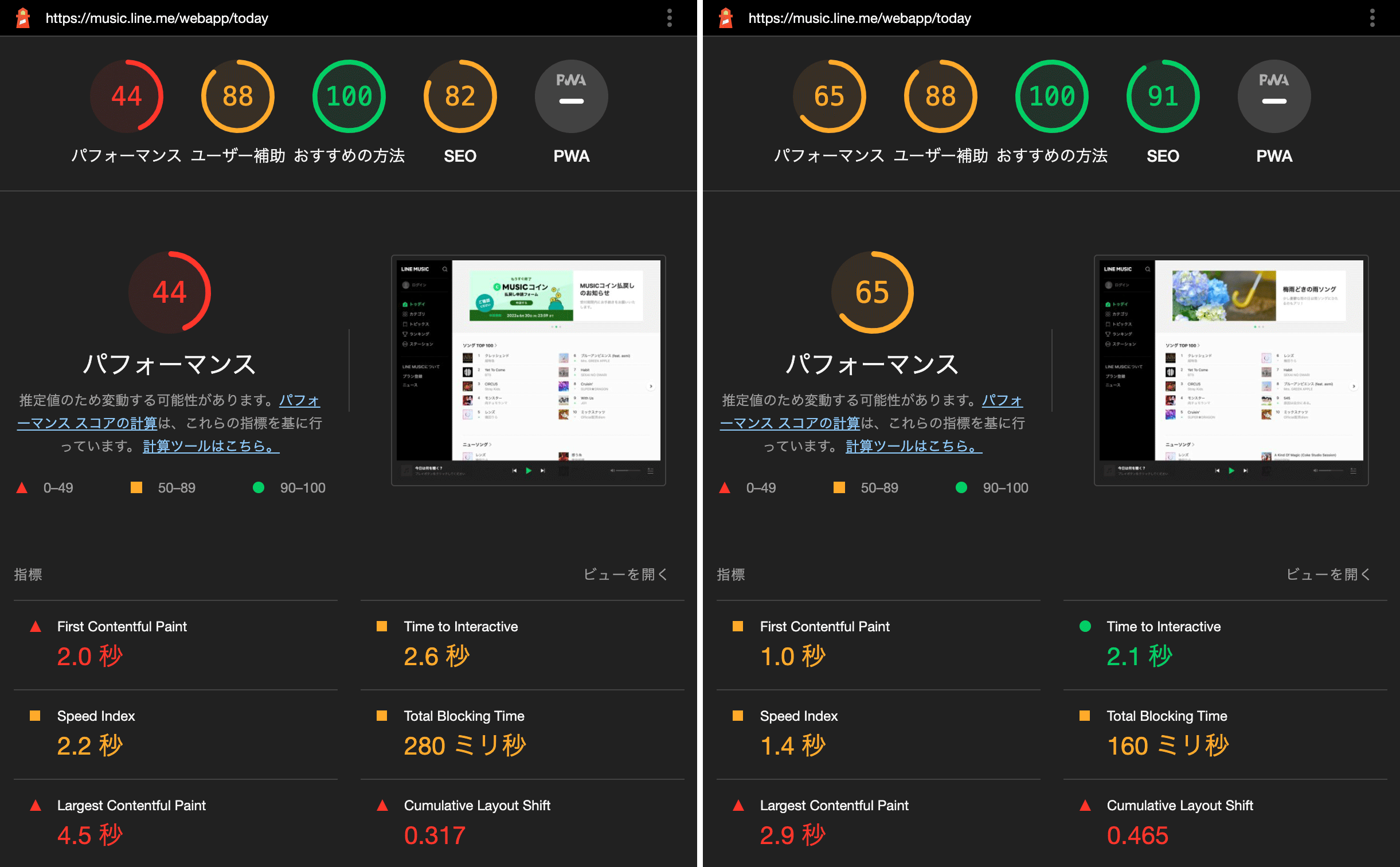Open the 計算ツールはこちら link under score 65

tap(914, 446)
